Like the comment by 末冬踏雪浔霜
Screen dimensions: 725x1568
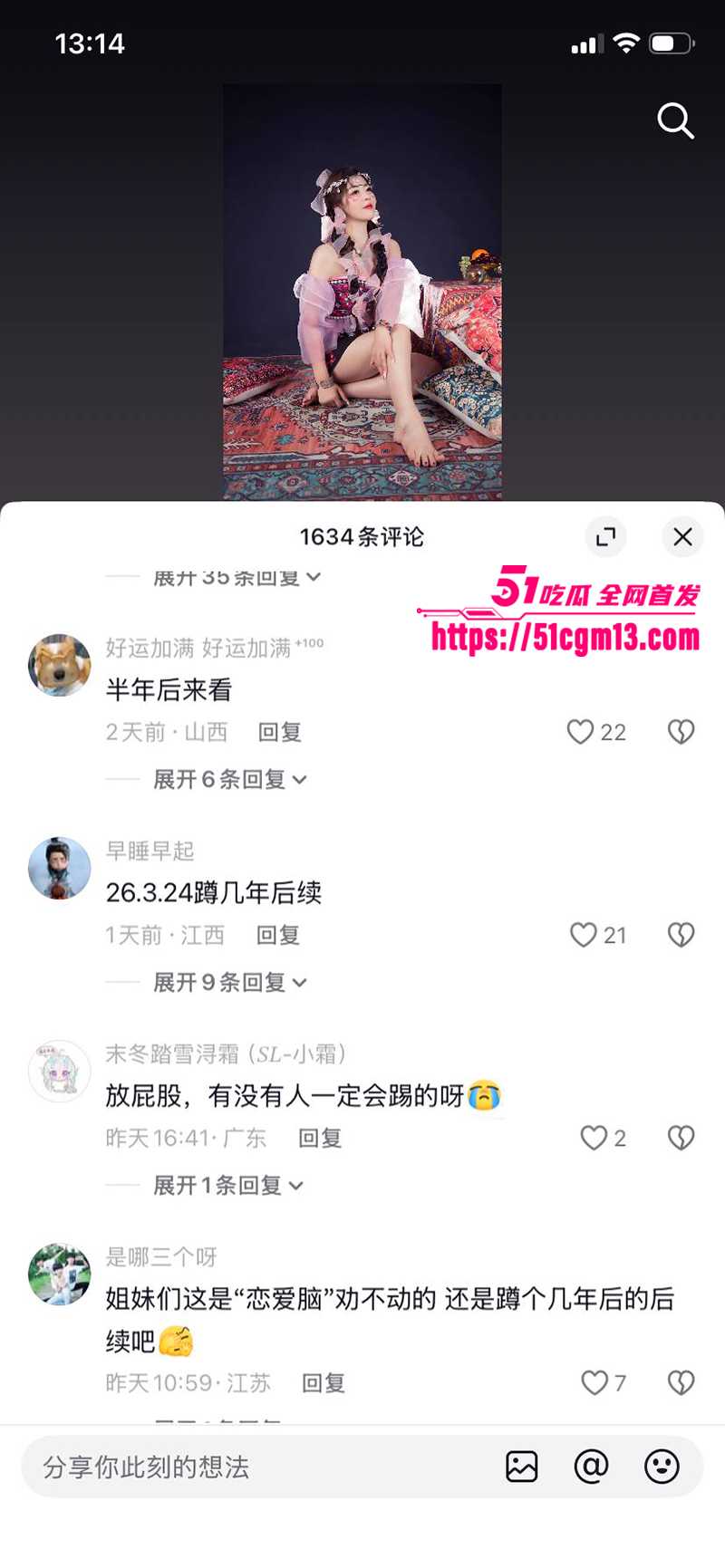[592, 1137]
